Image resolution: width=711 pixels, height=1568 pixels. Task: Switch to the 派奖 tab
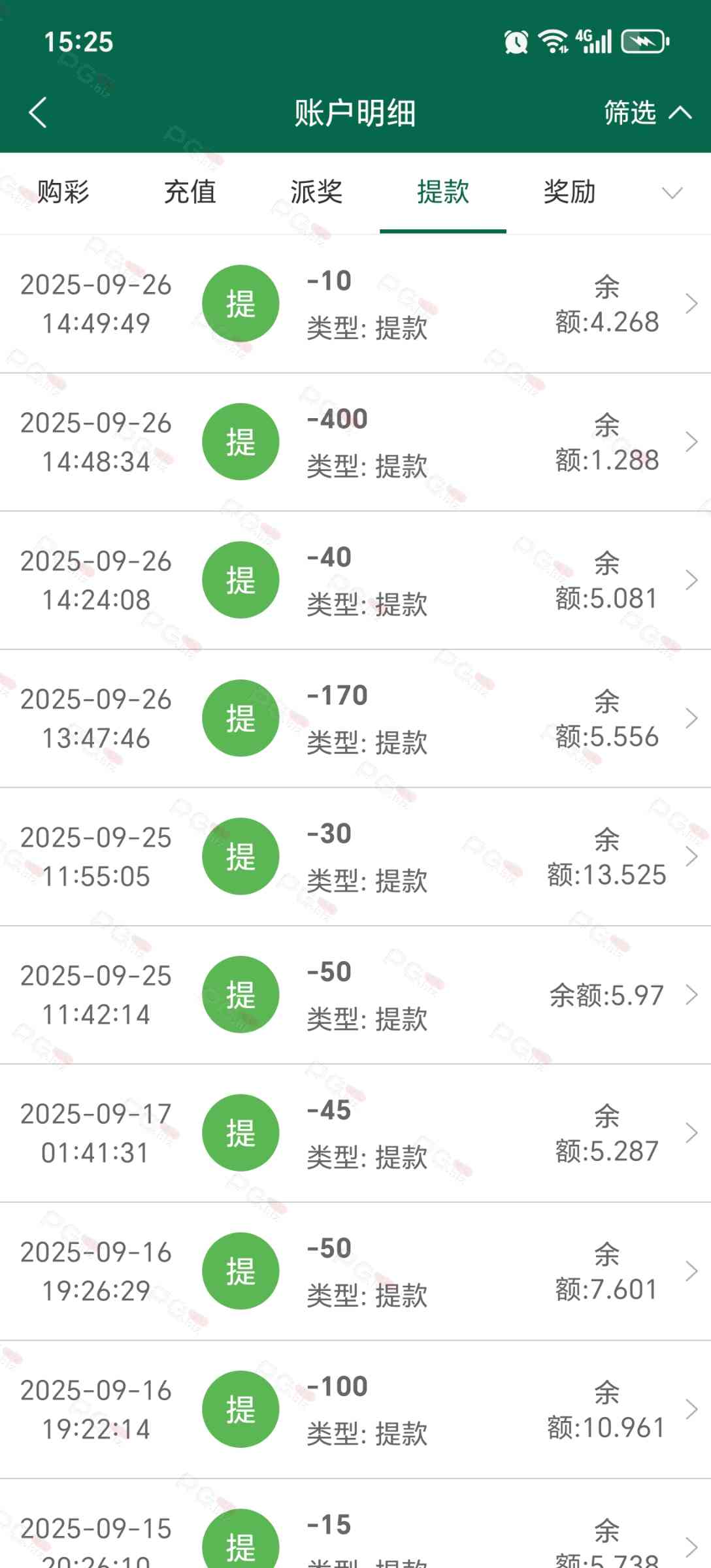316,192
